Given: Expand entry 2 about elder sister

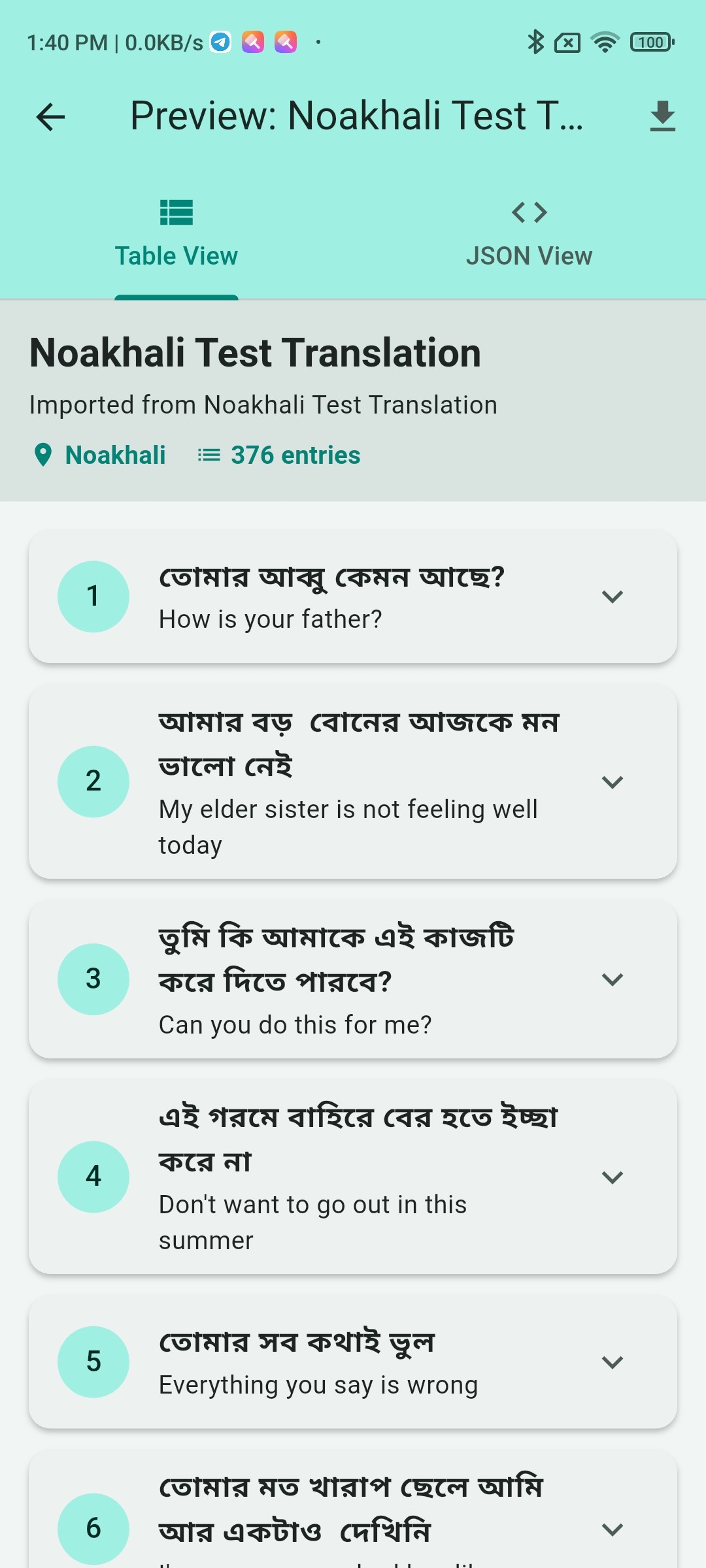Looking at the screenshot, I should 612,782.
